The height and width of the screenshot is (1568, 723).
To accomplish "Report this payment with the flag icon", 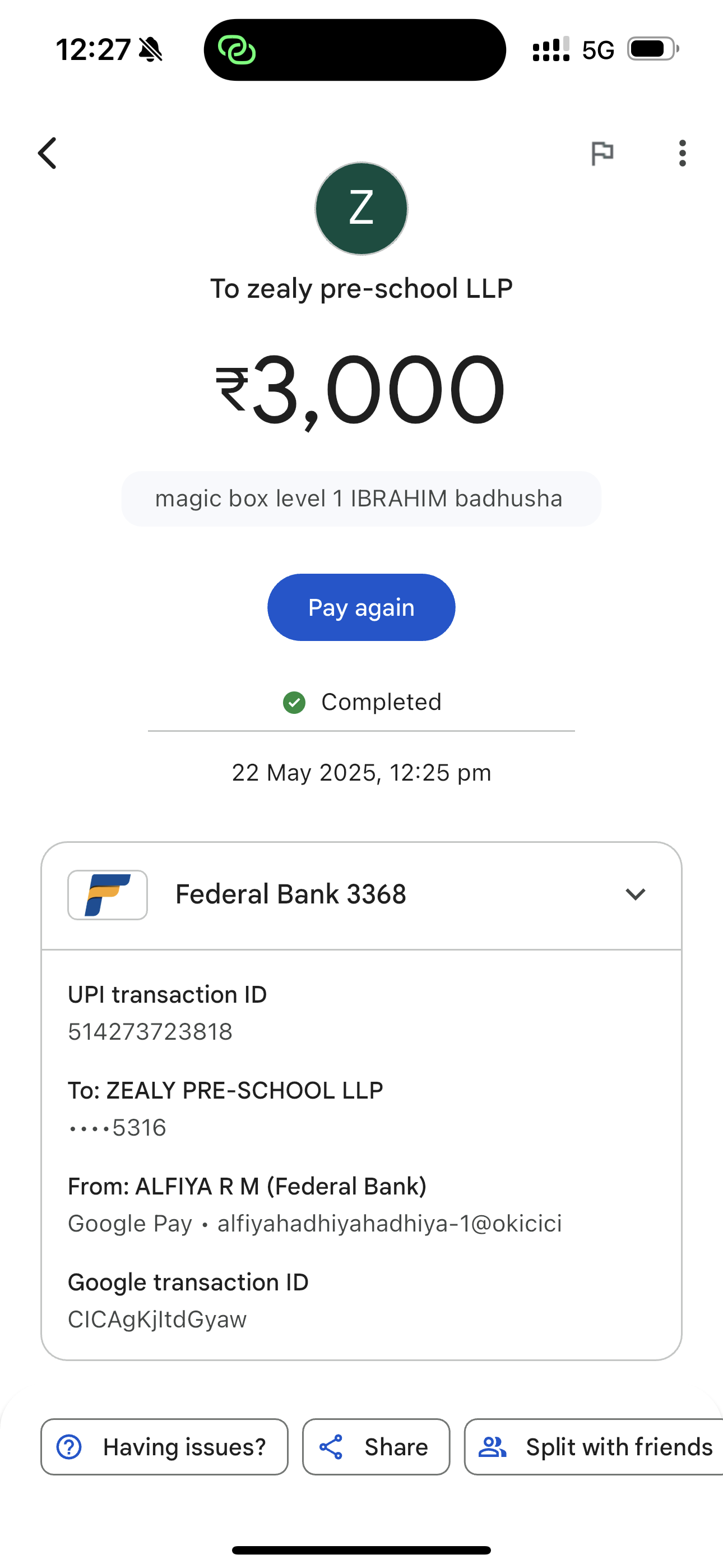I will 602,153.
